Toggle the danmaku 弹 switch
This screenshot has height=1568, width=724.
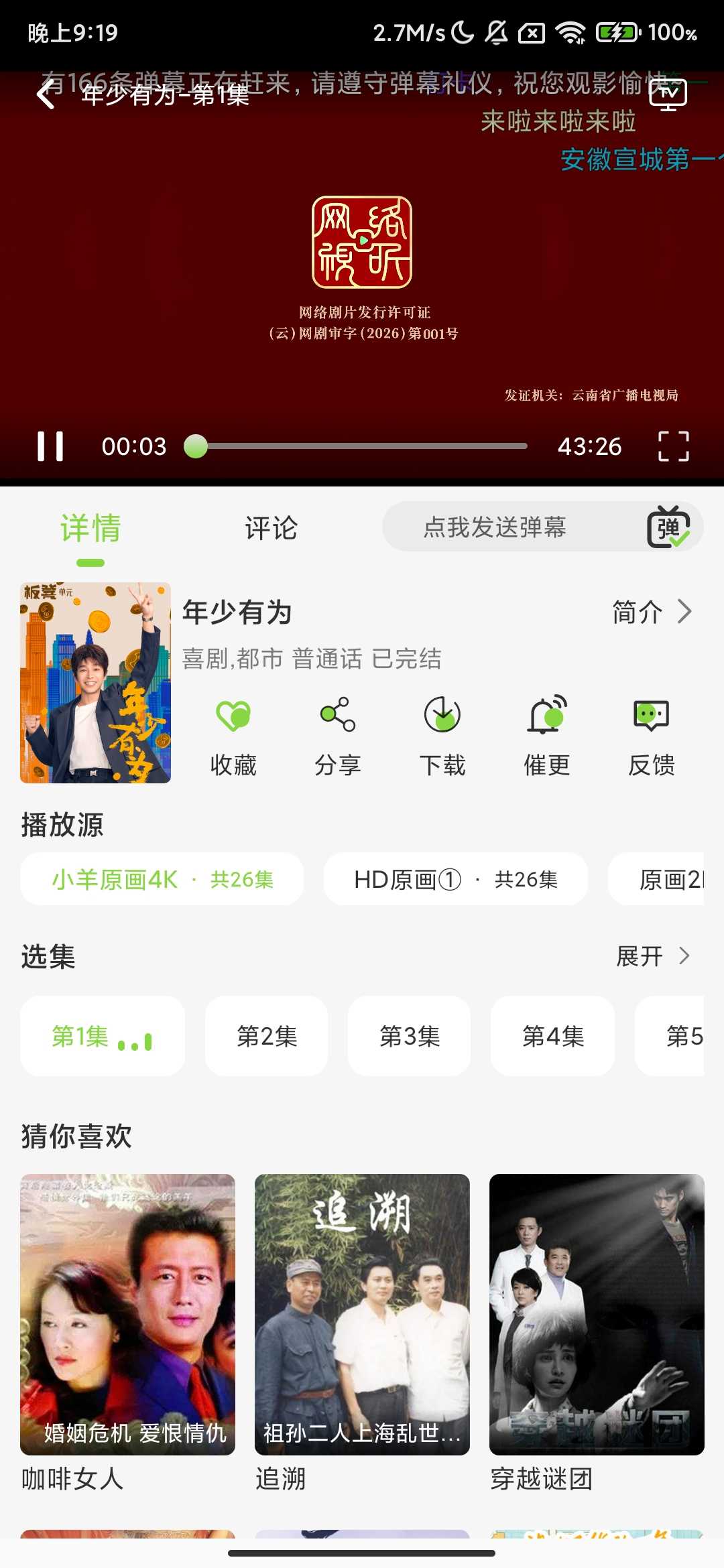click(668, 528)
